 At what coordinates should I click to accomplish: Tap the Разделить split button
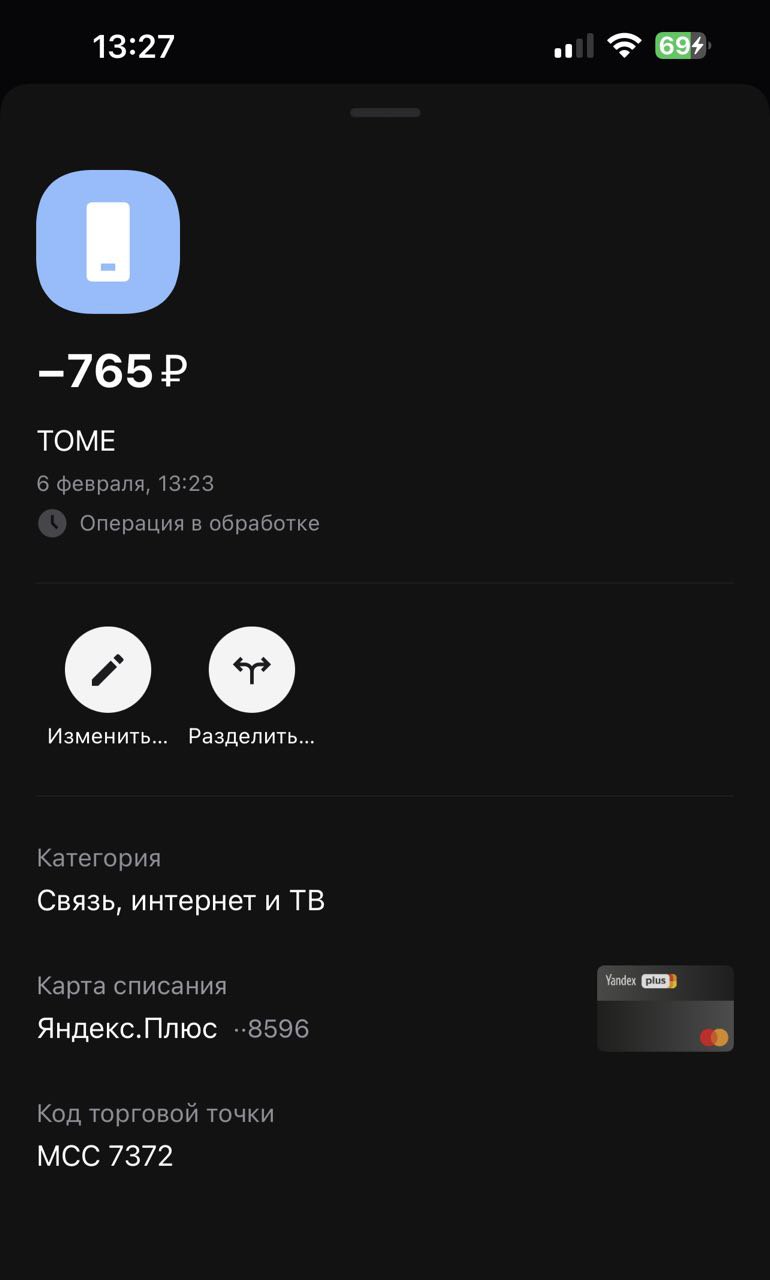[252, 670]
